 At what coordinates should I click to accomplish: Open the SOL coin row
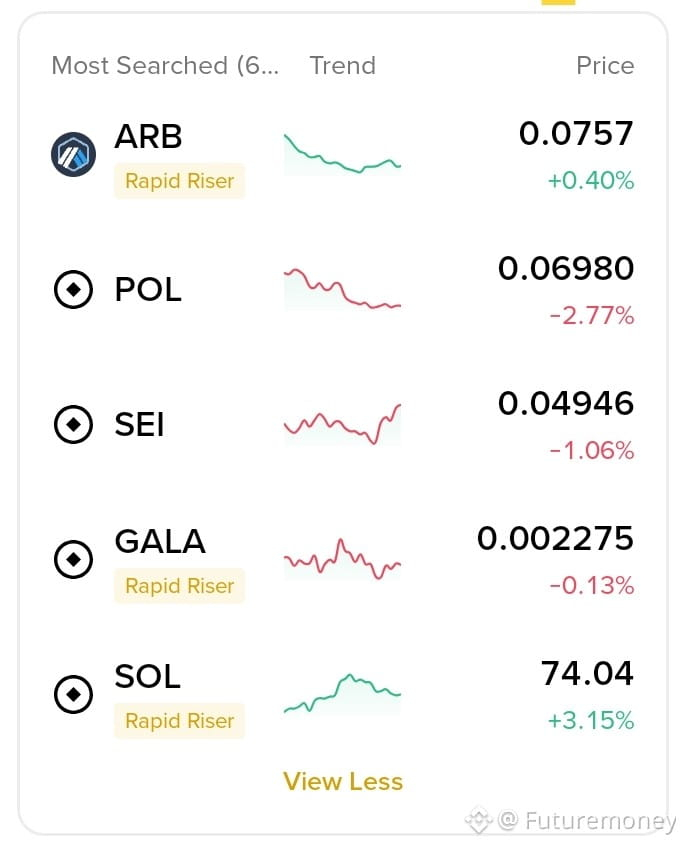point(343,695)
